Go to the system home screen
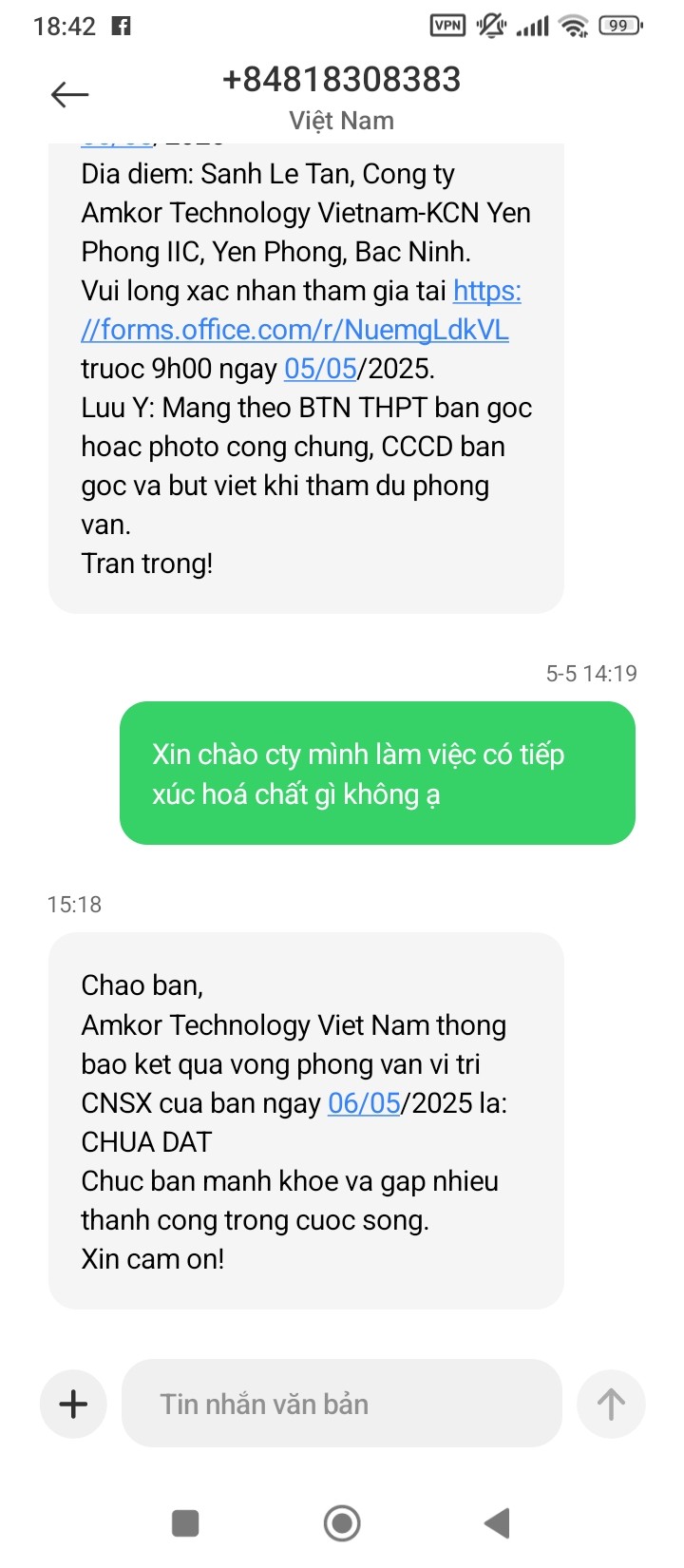Viewport: 684px width, 1568px height. (342, 1523)
